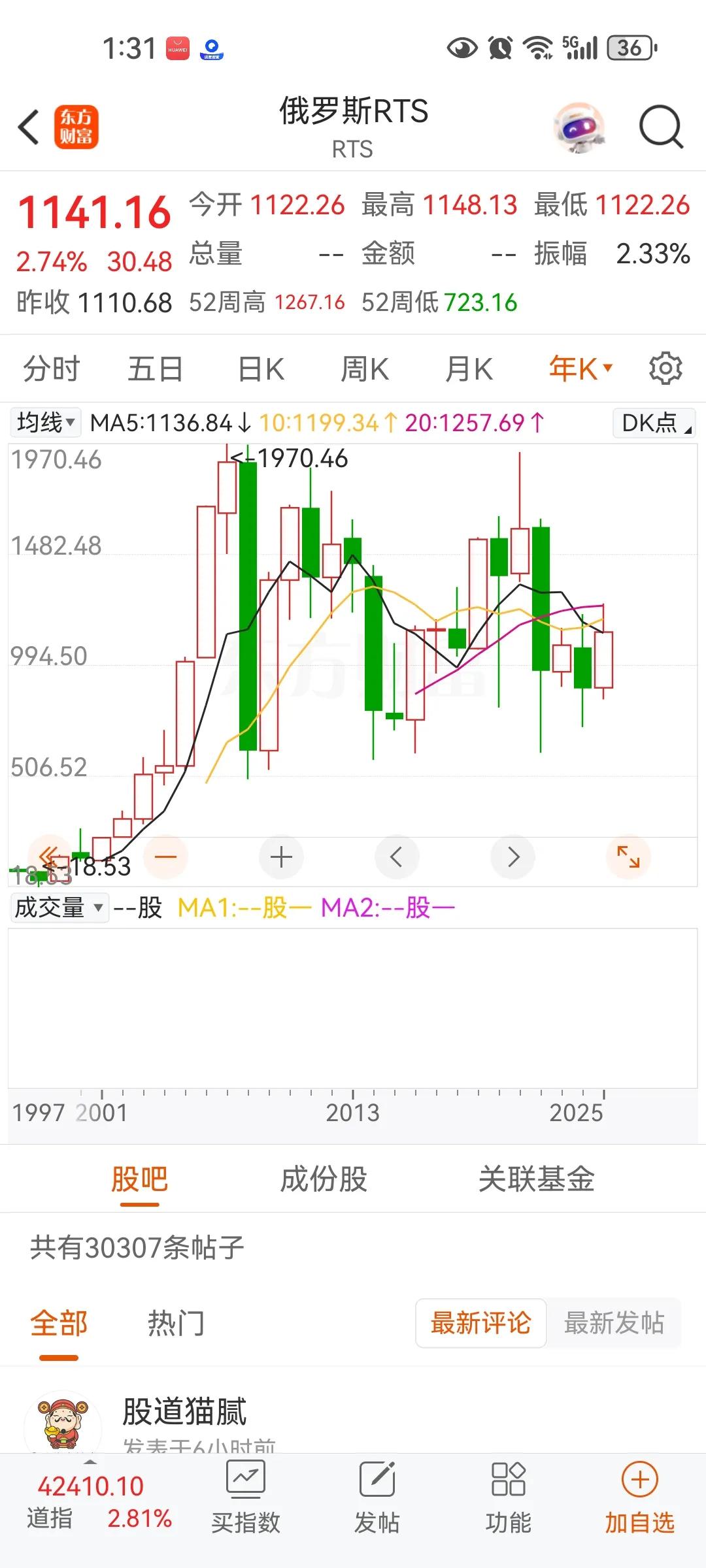The image size is (706, 1568).
Task: Zoom in the chart with plus button
Action: point(281,857)
